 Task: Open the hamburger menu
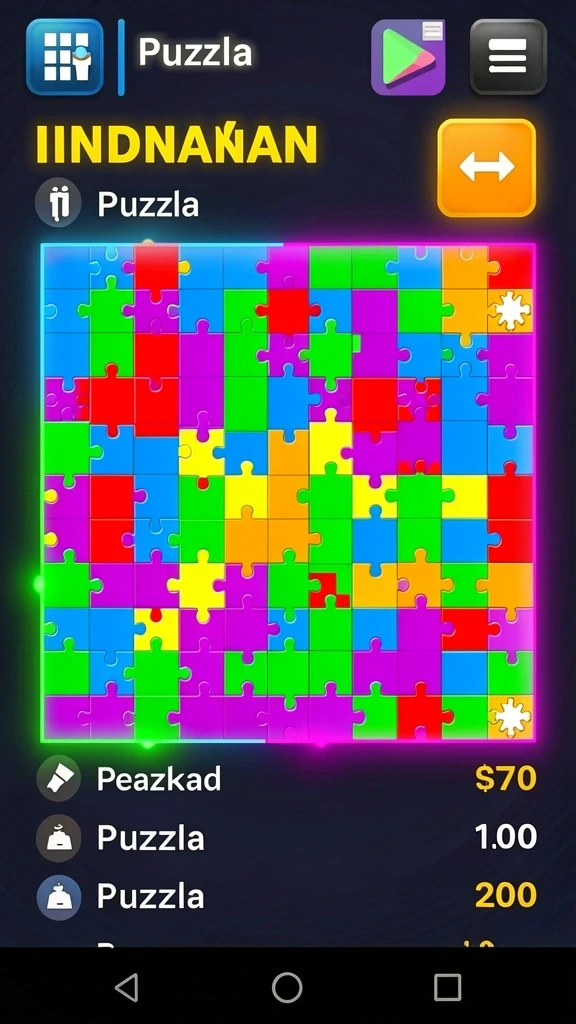point(508,57)
